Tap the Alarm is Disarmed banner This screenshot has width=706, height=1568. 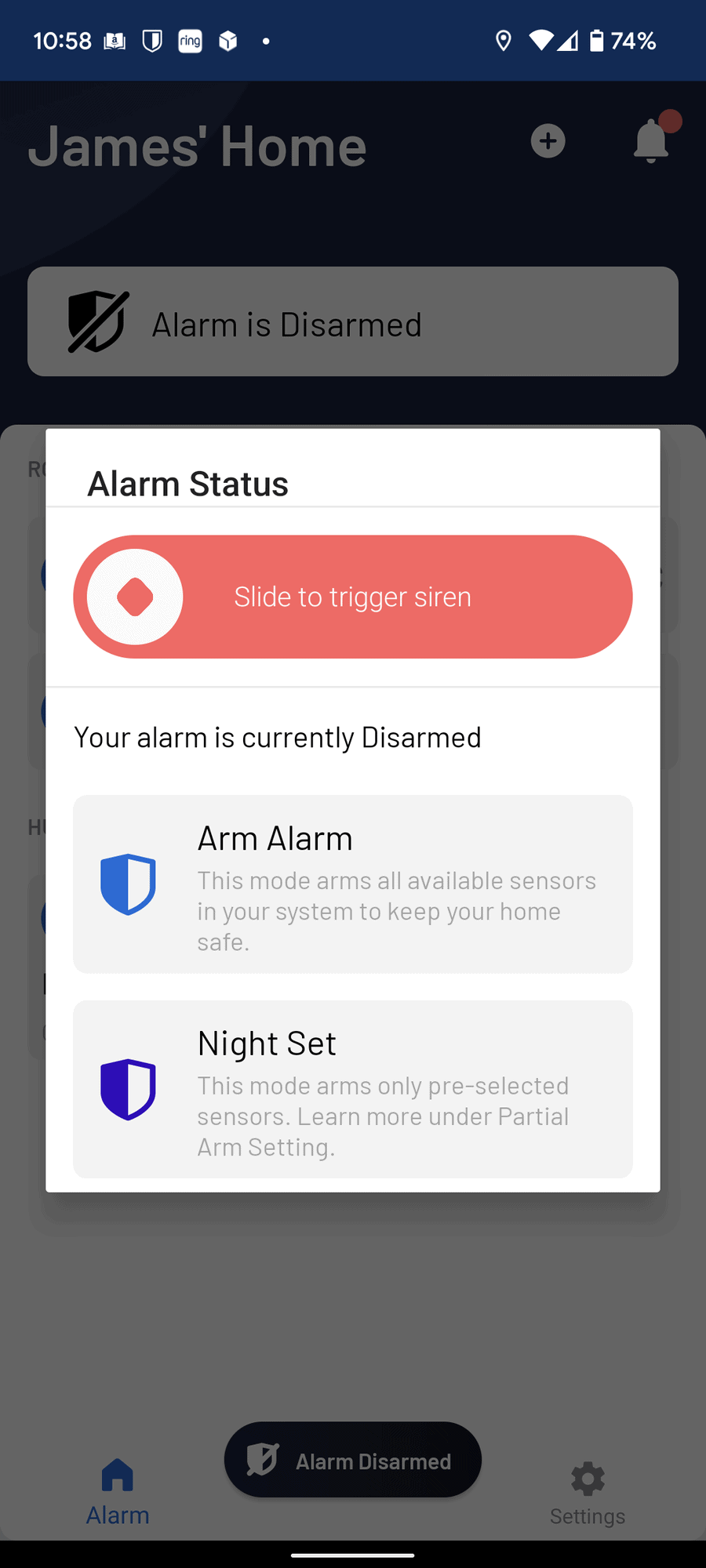(x=353, y=322)
